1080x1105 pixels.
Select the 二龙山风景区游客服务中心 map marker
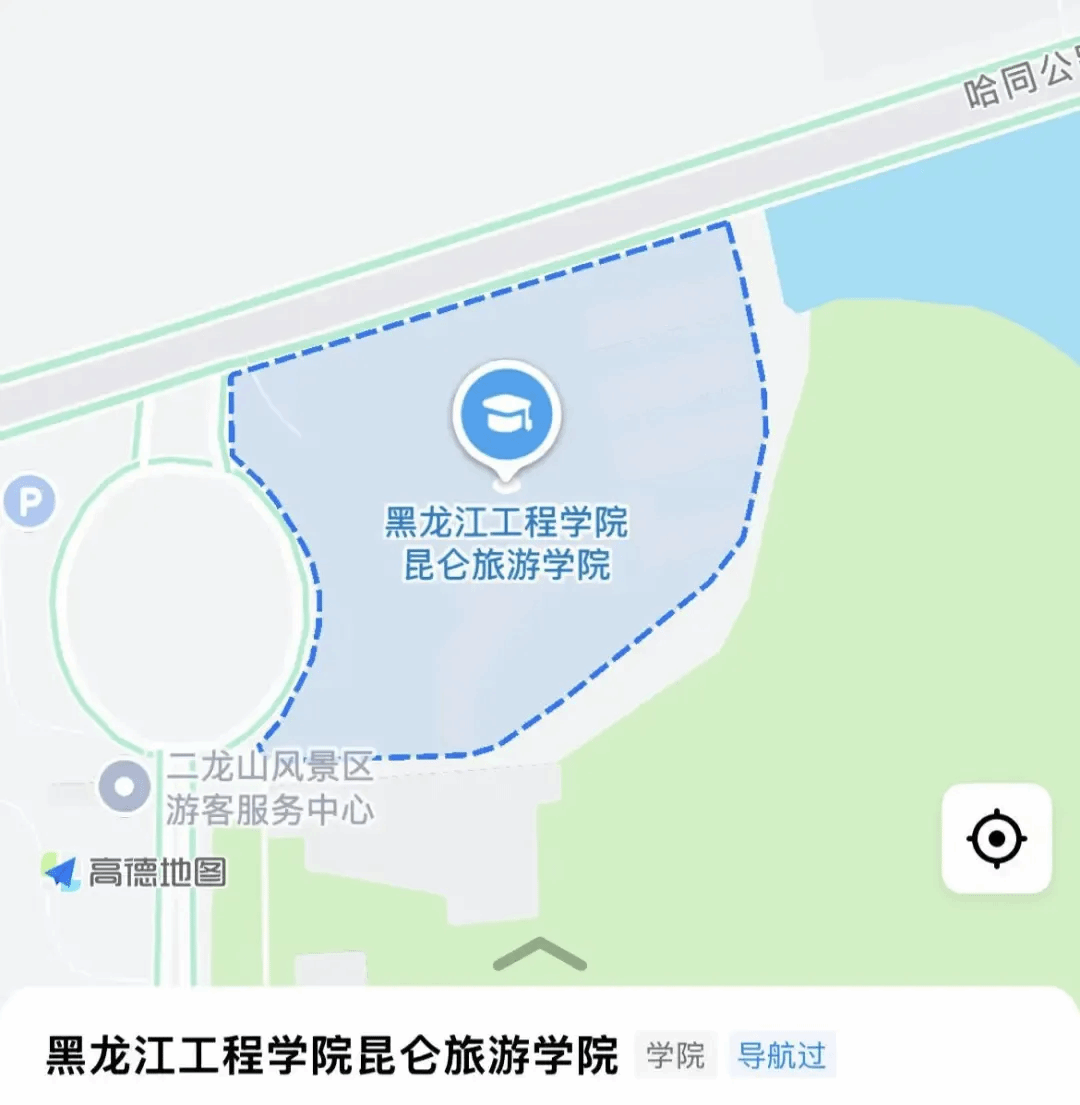tap(125, 787)
